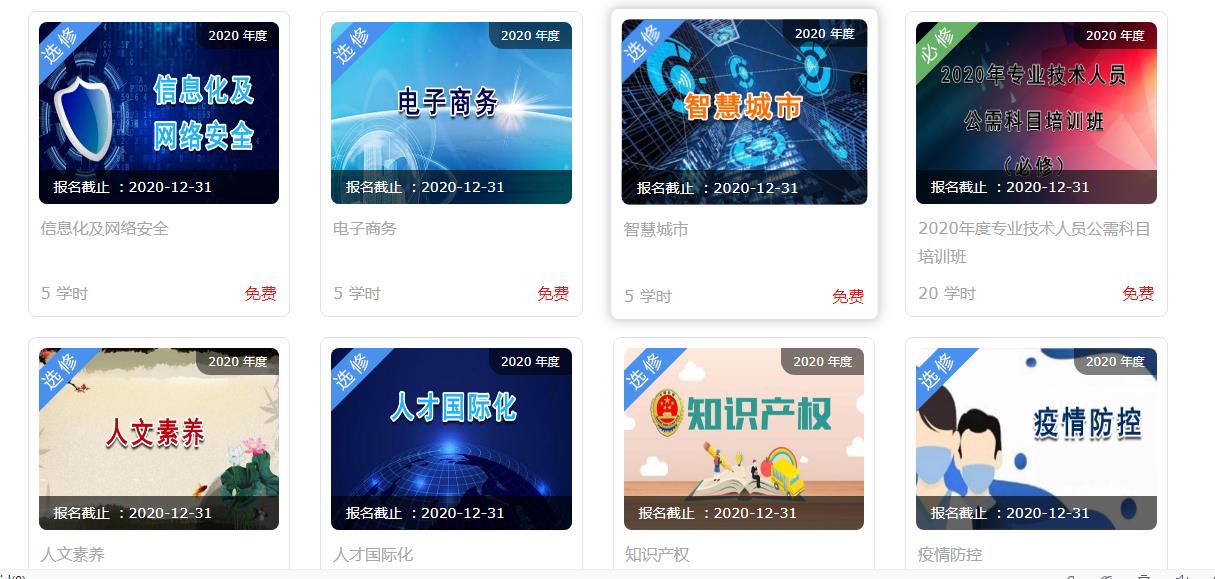This screenshot has width=1215, height=579.
Task: Open the 信息化及网络安全 course card
Action: (x=158, y=113)
